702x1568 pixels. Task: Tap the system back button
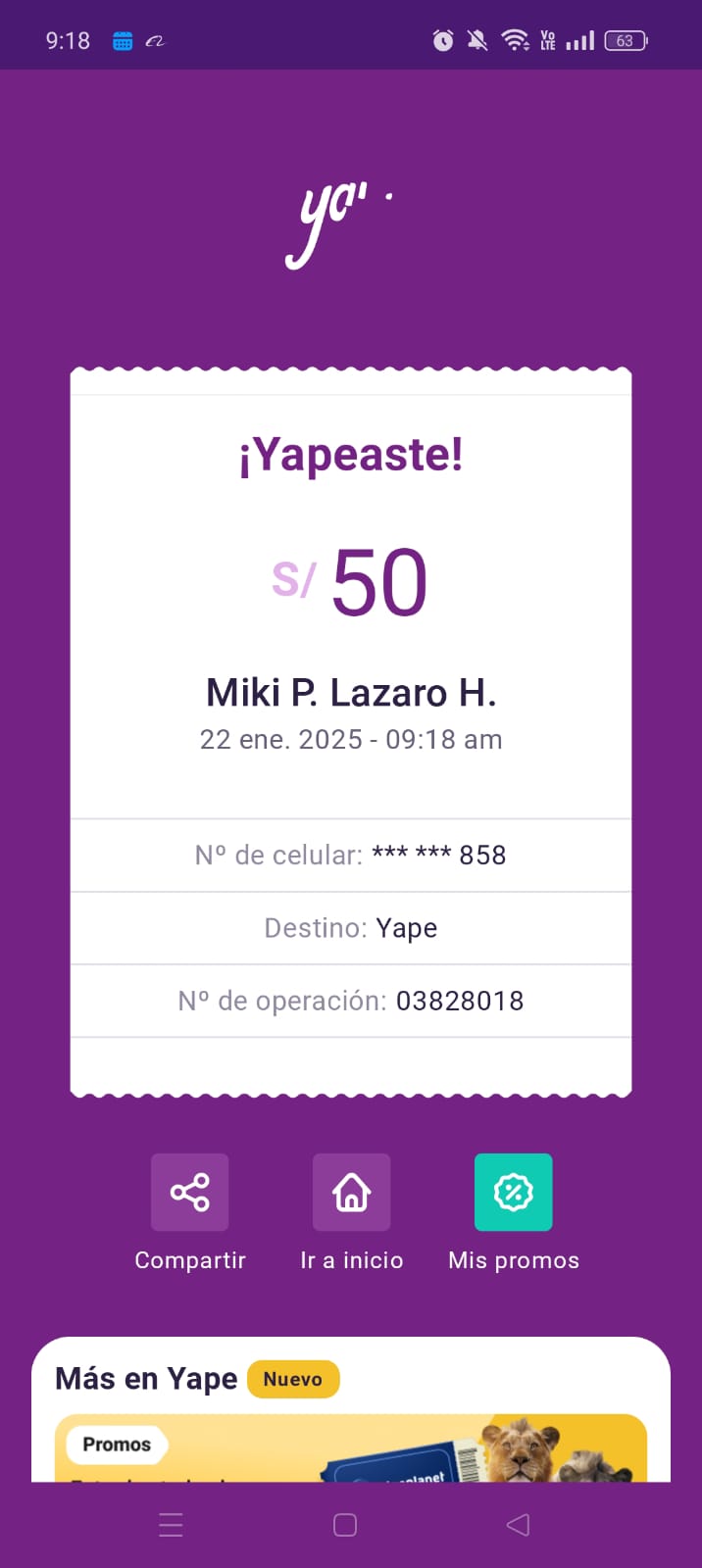(518, 1524)
